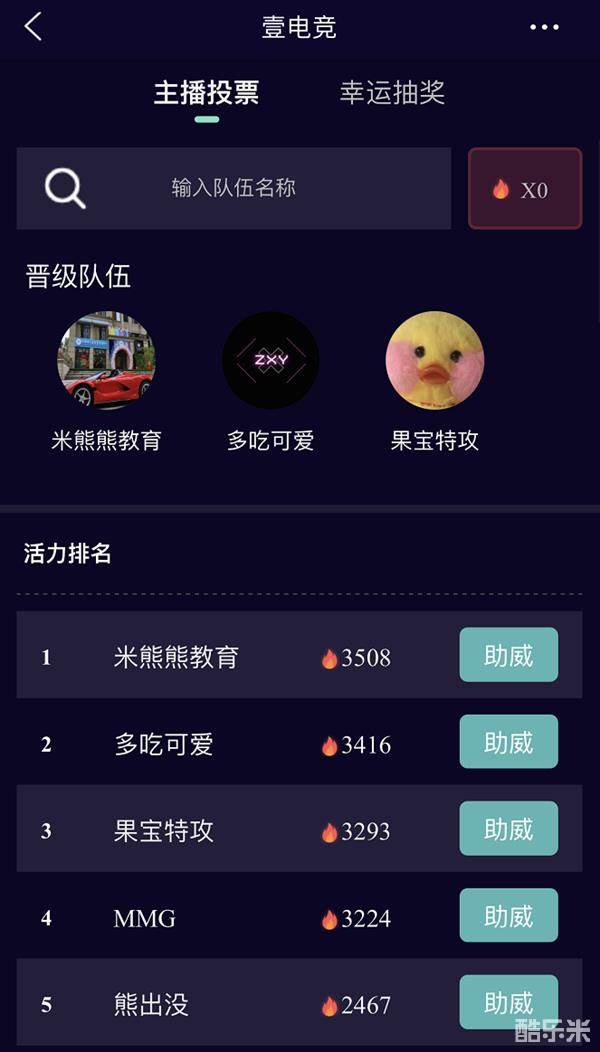Switch to the 主播投票 tab
This screenshot has width=600, height=1052.
pyautogui.click(x=206, y=93)
